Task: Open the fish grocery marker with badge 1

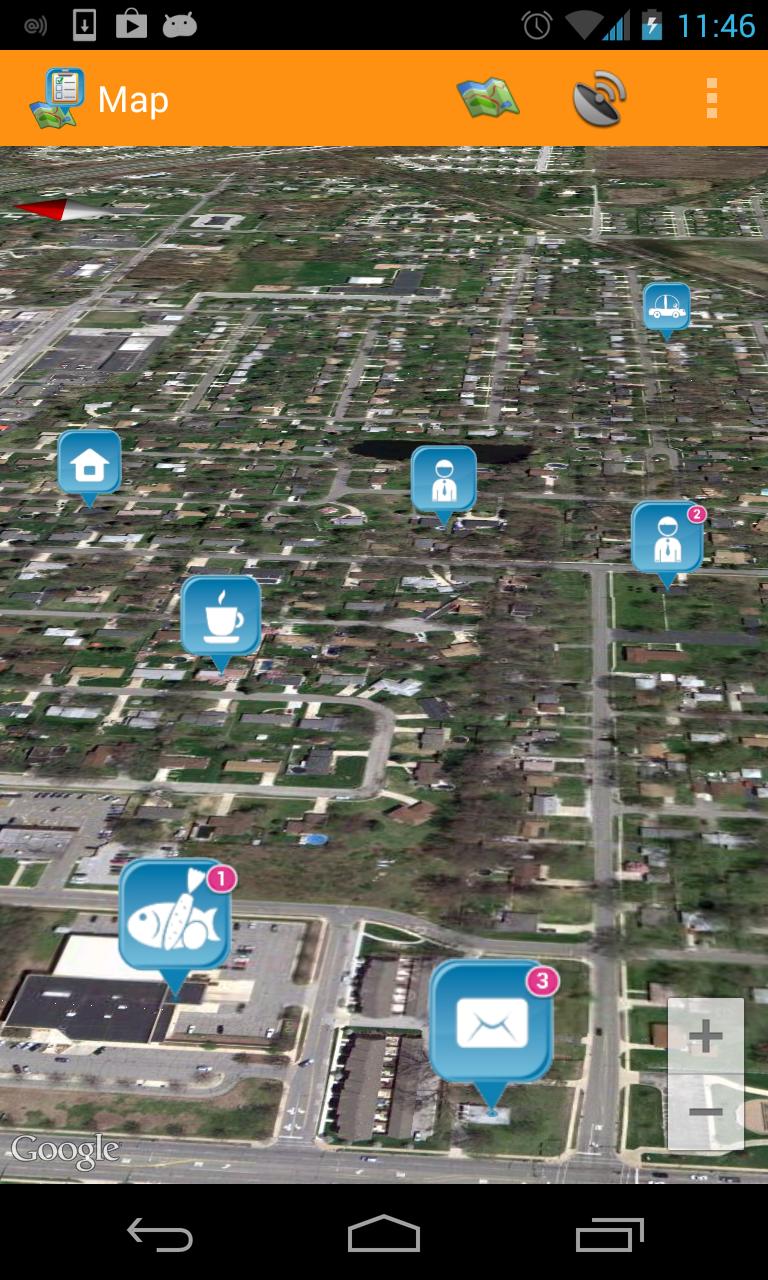Action: (x=175, y=917)
